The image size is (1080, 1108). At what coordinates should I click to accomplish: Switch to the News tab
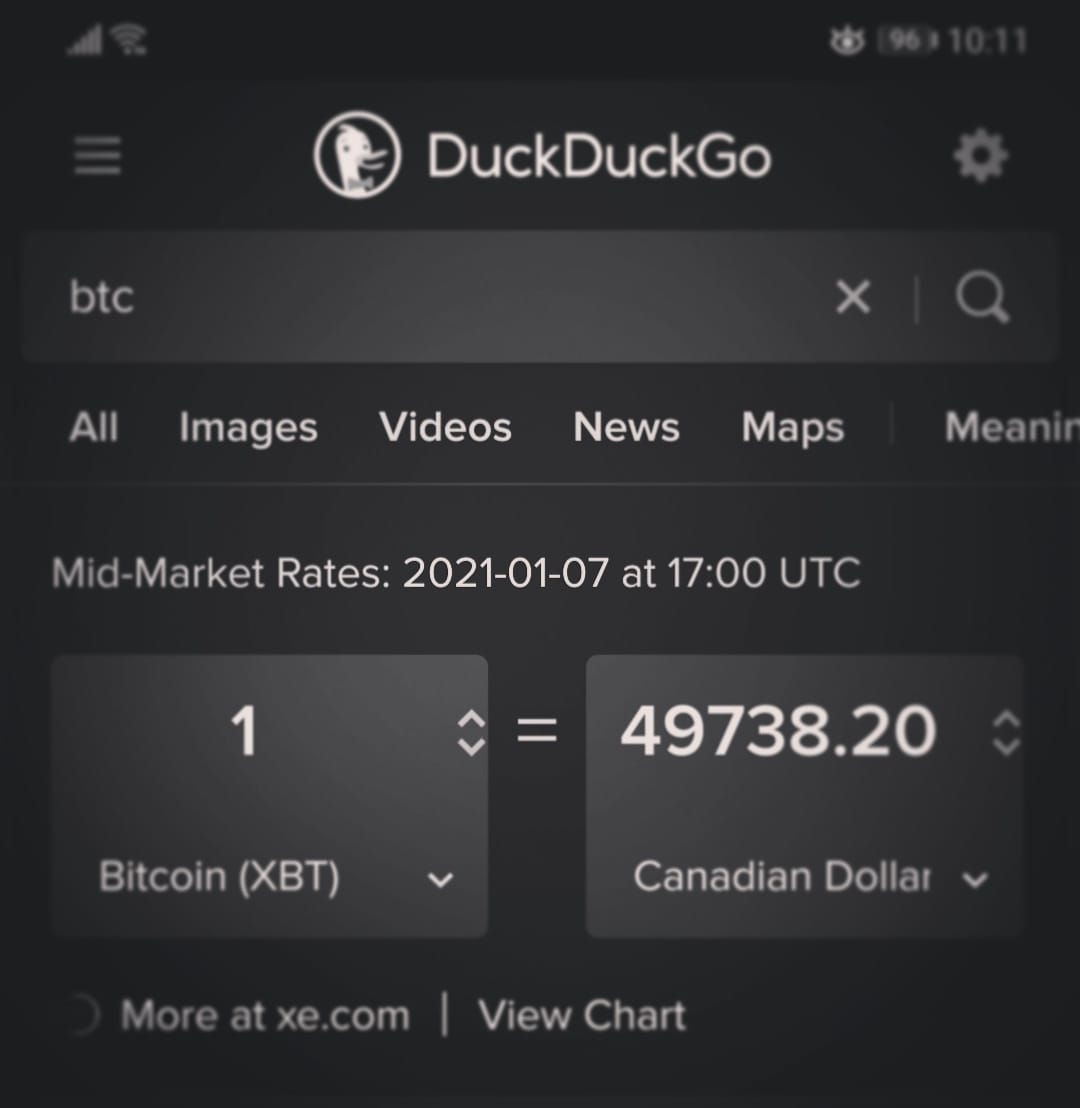click(x=626, y=428)
